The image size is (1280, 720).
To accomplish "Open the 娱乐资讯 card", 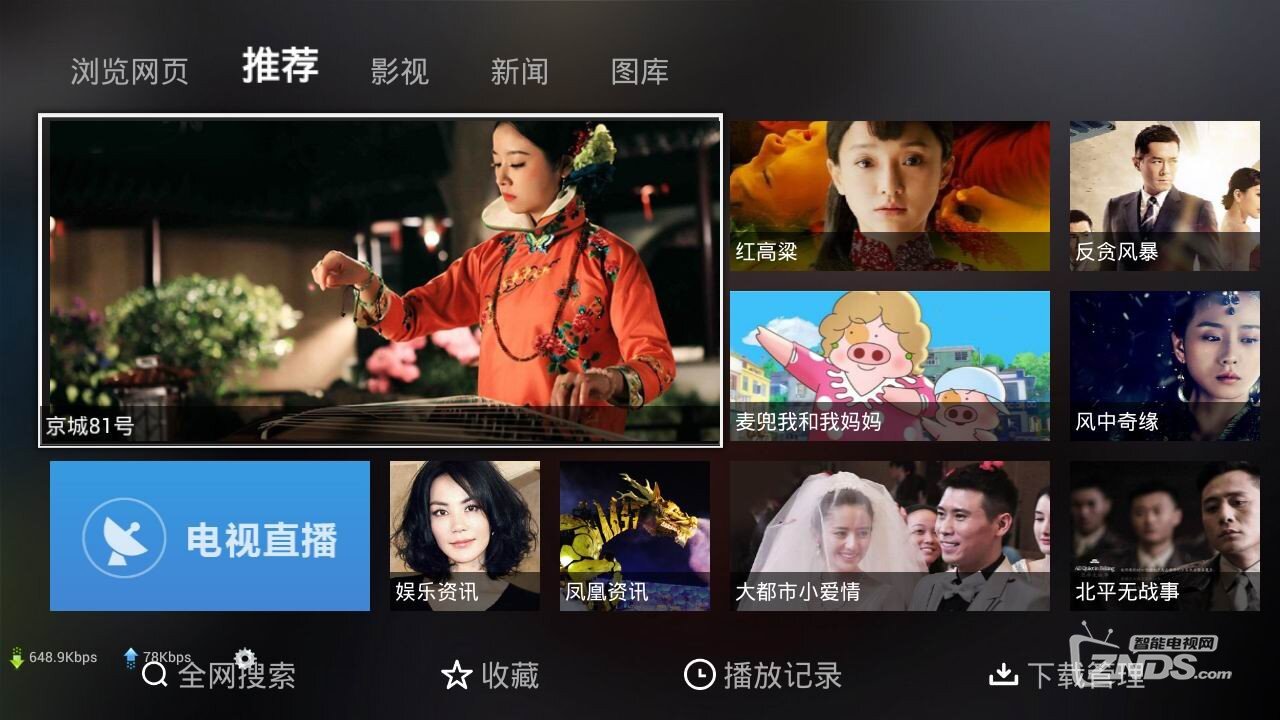I will pyautogui.click(x=464, y=536).
